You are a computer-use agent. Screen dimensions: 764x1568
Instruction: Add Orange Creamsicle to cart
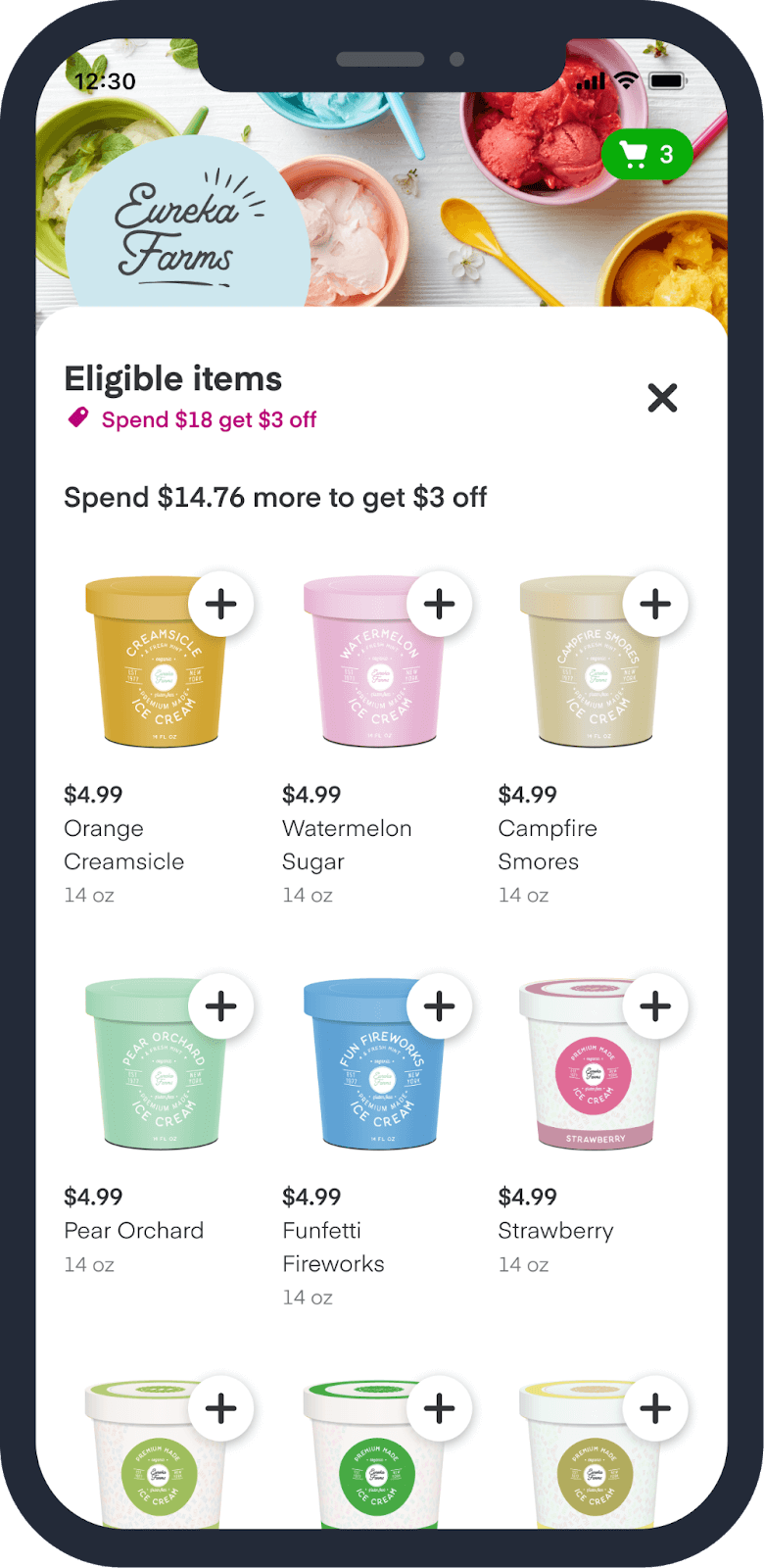(221, 604)
